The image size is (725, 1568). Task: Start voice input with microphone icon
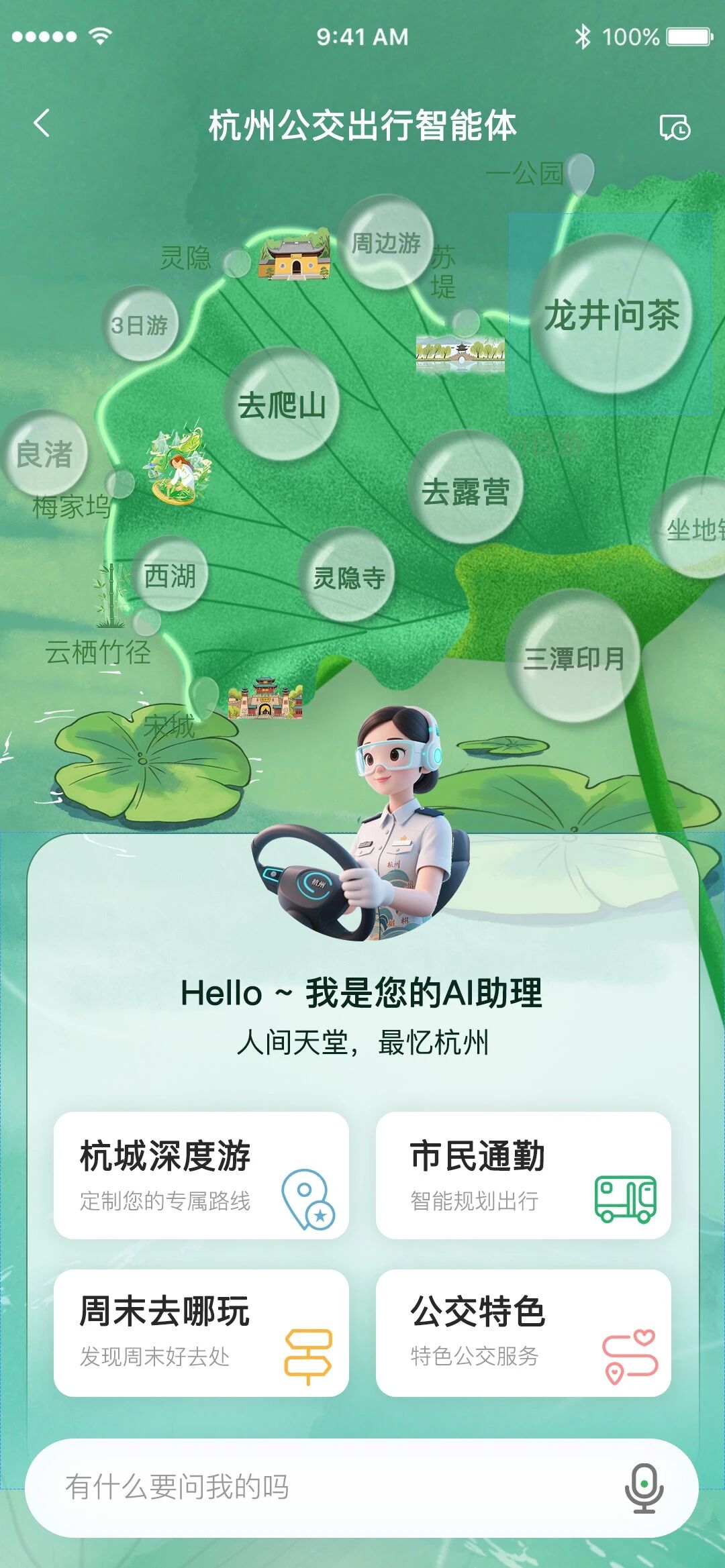pos(644,1487)
